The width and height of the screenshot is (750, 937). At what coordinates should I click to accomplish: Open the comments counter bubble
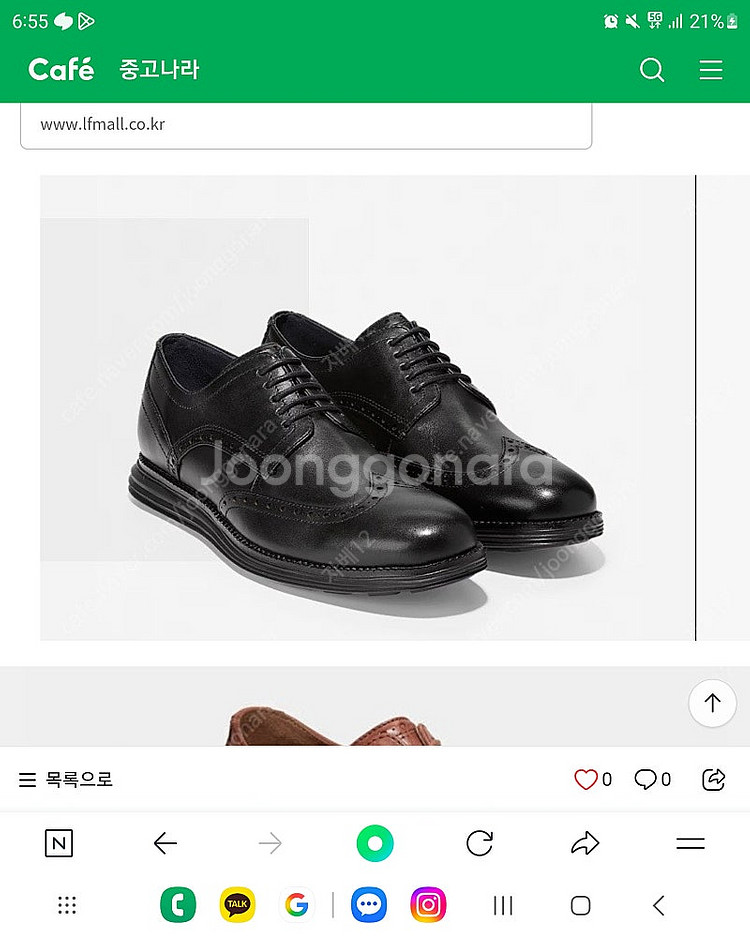click(x=645, y=778)
